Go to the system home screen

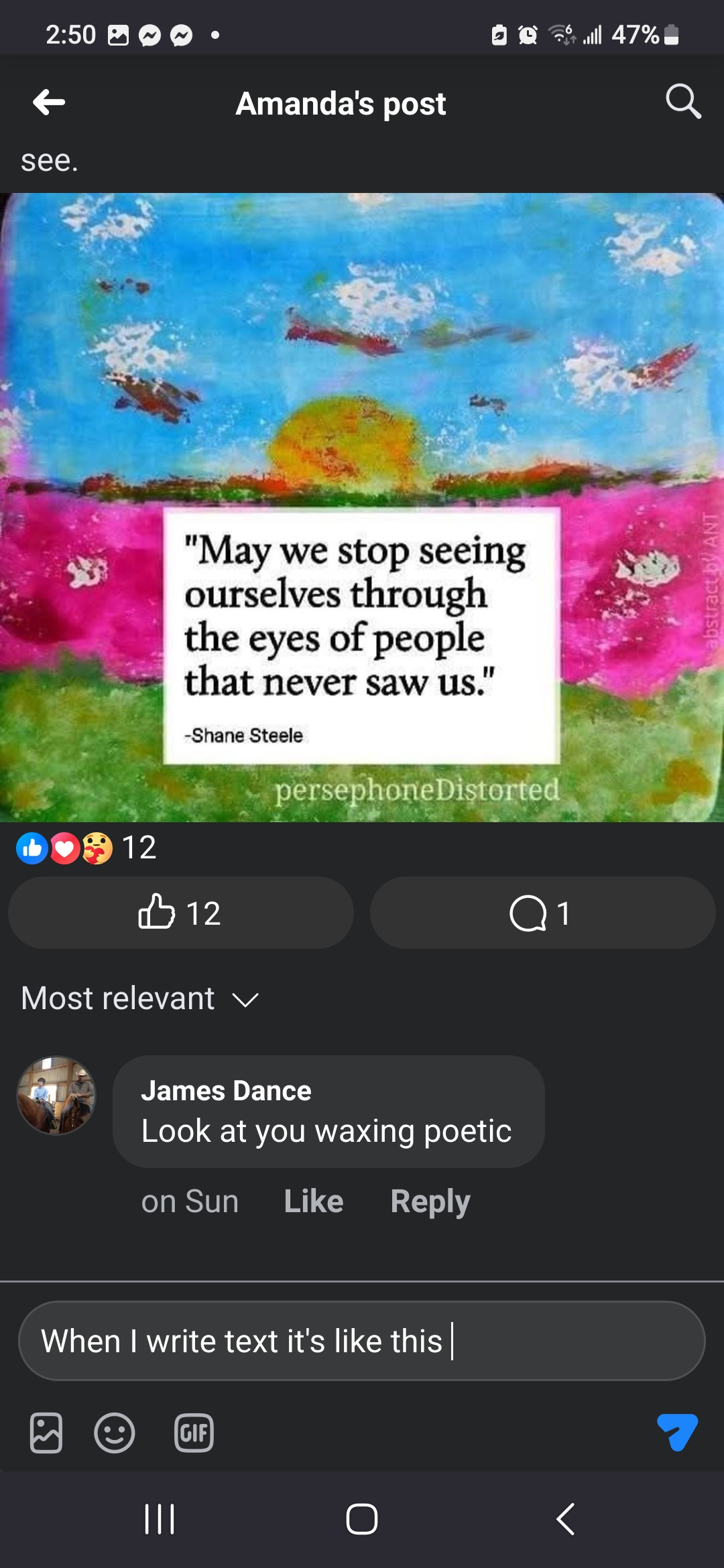(x=362, y=1519)
